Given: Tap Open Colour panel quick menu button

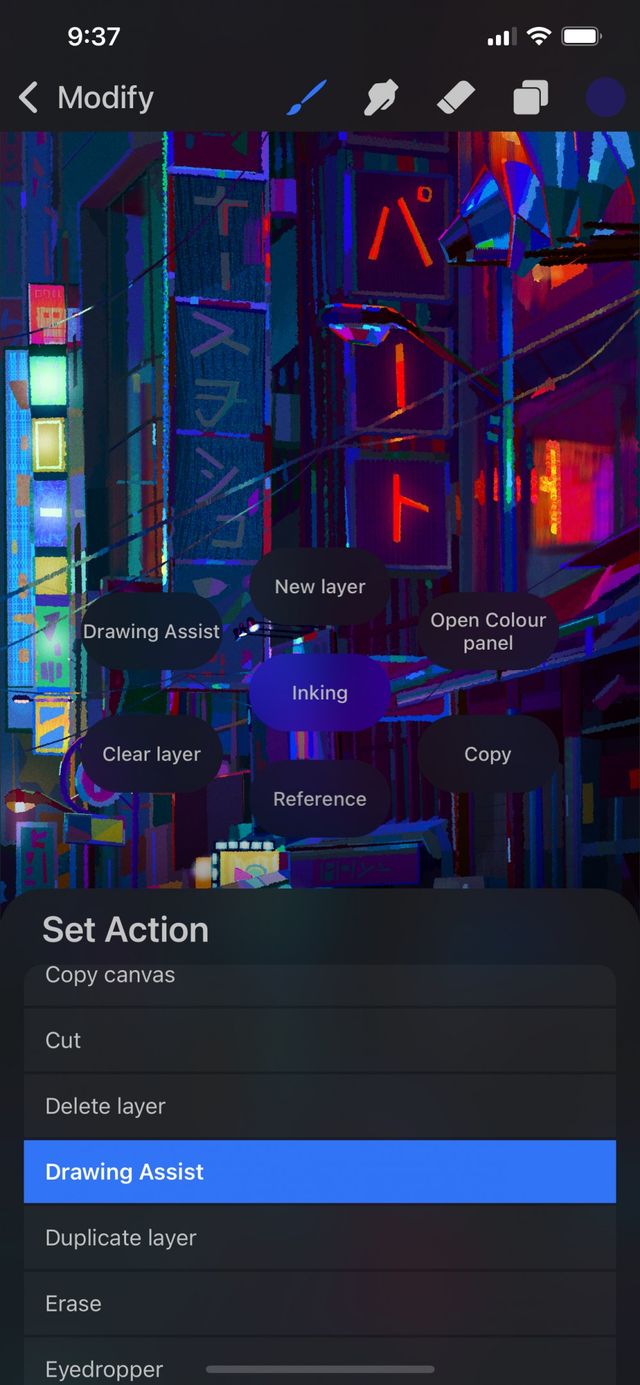Looking at the screenshot, I should pos(488,631).
